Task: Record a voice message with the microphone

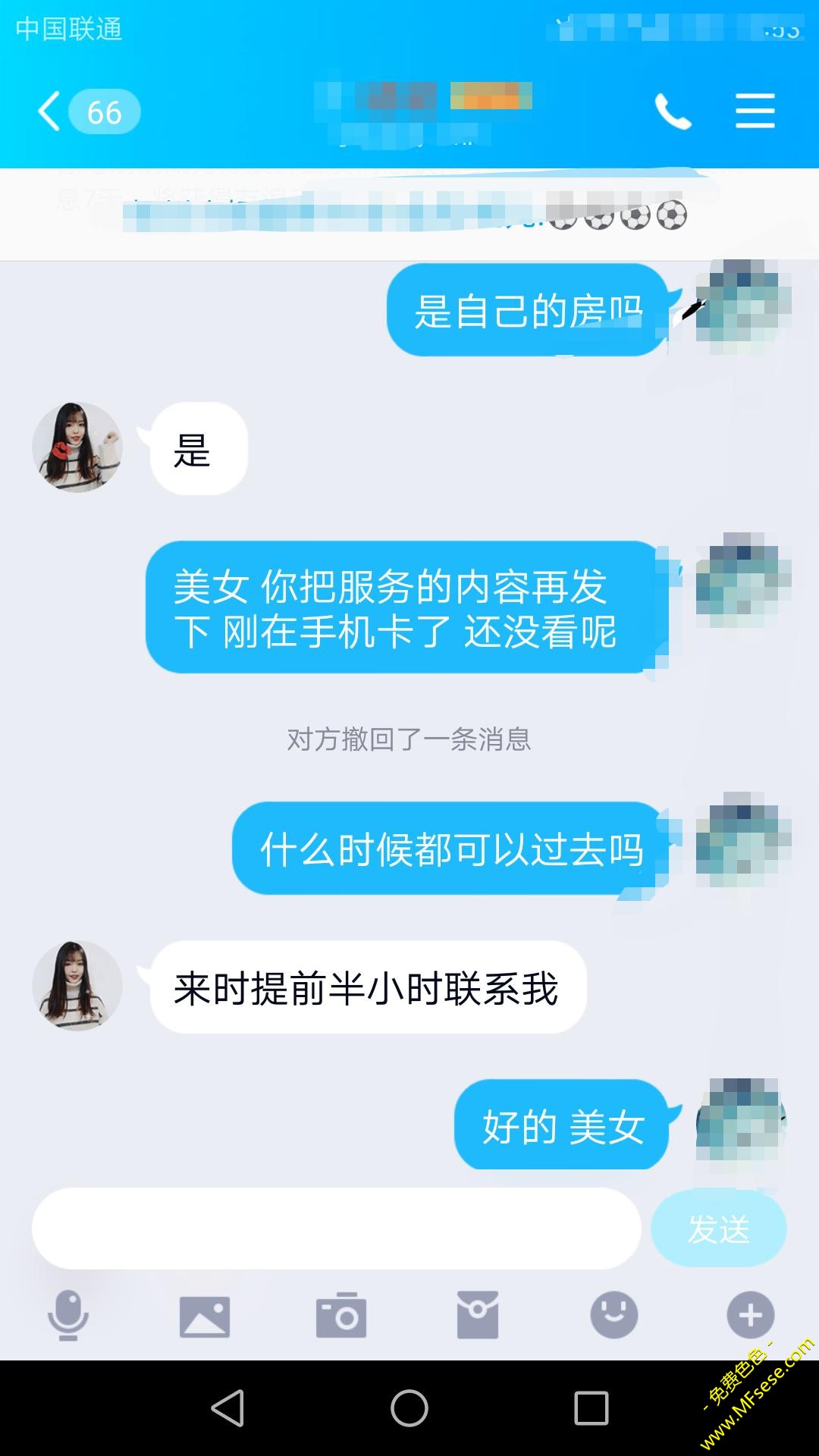Action: coord(68,1315)
